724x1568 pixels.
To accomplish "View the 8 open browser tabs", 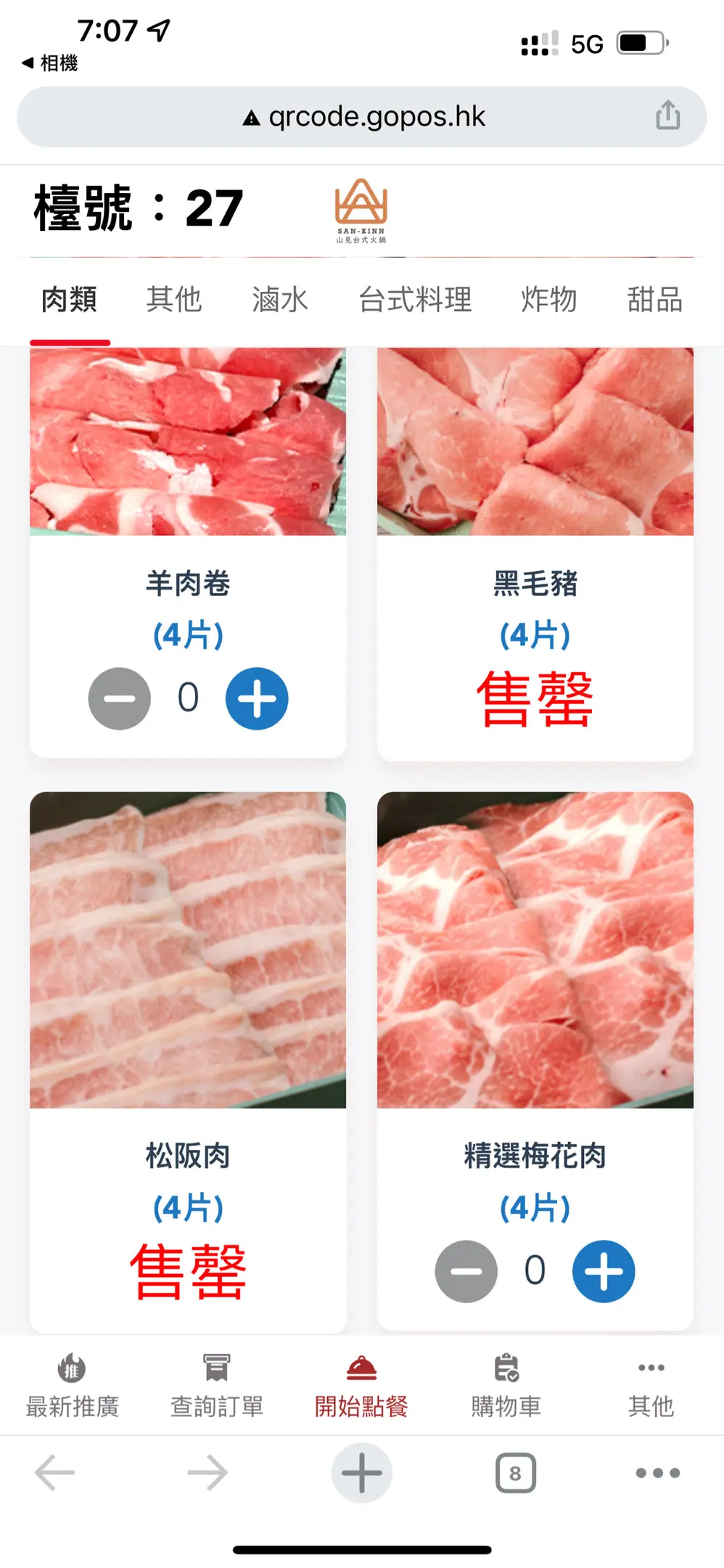I will pos(515,1473).
